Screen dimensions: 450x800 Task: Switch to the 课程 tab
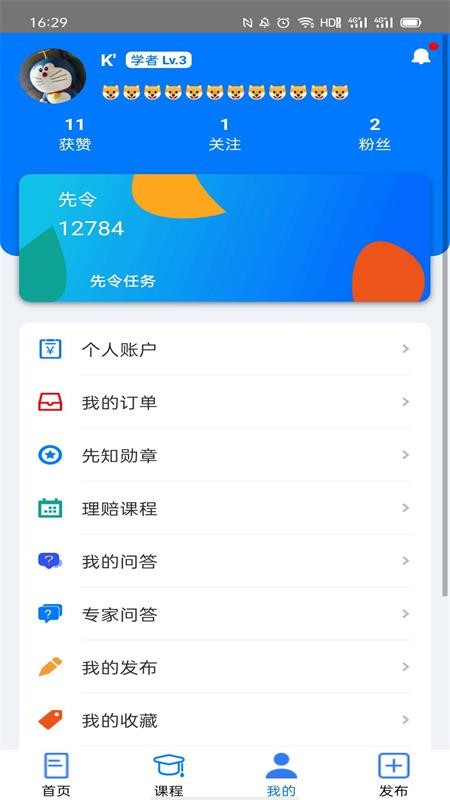(169, 774)
